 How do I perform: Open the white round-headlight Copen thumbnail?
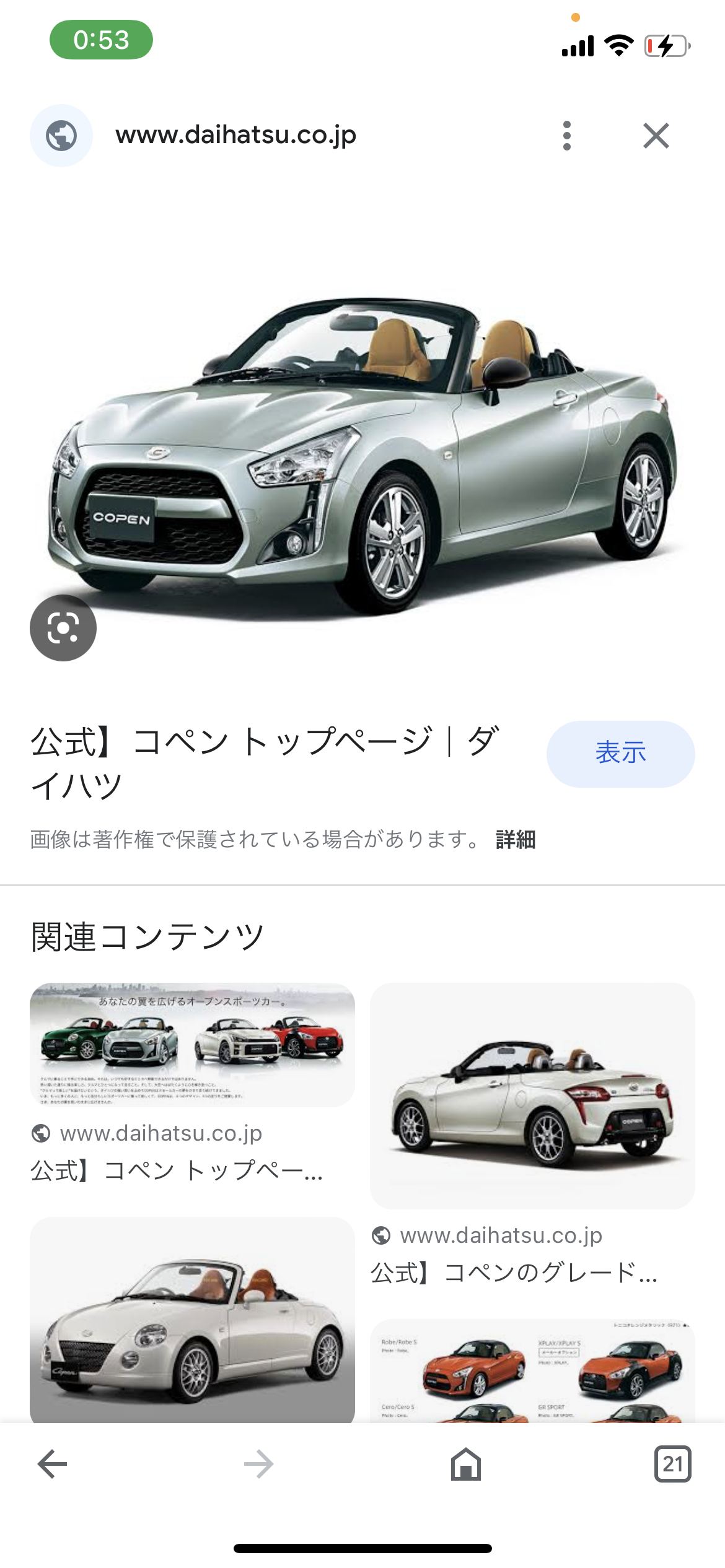point(192,1319)
